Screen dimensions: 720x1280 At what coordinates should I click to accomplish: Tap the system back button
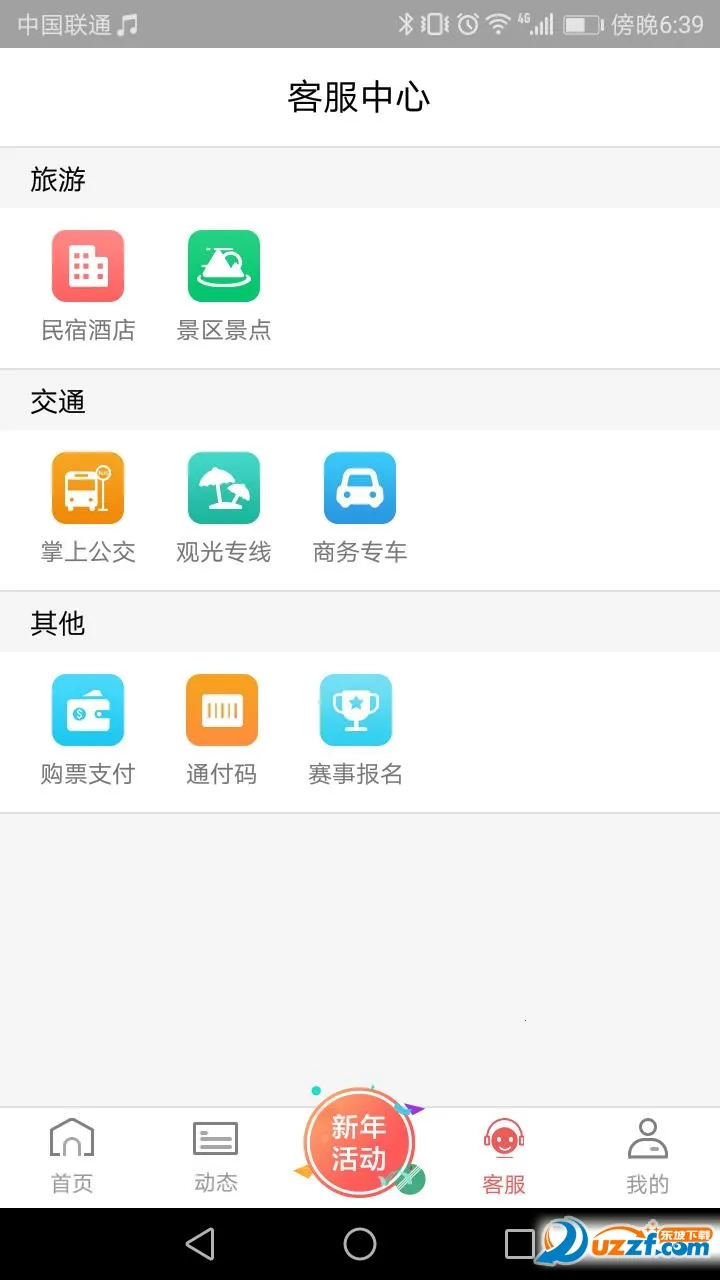click(x=200, y=1244)
